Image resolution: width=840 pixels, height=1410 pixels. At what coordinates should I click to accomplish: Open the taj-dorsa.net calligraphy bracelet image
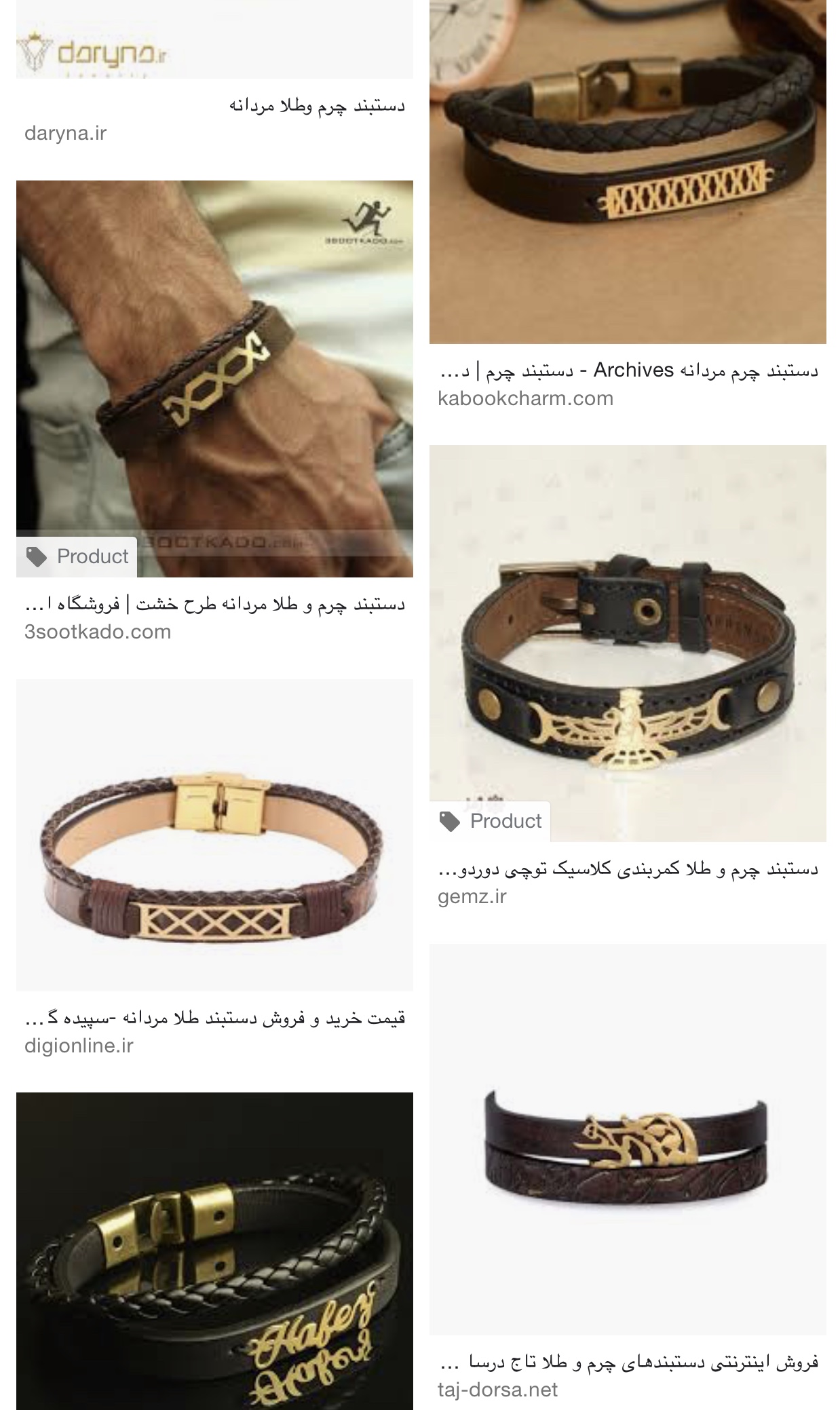627,1139
